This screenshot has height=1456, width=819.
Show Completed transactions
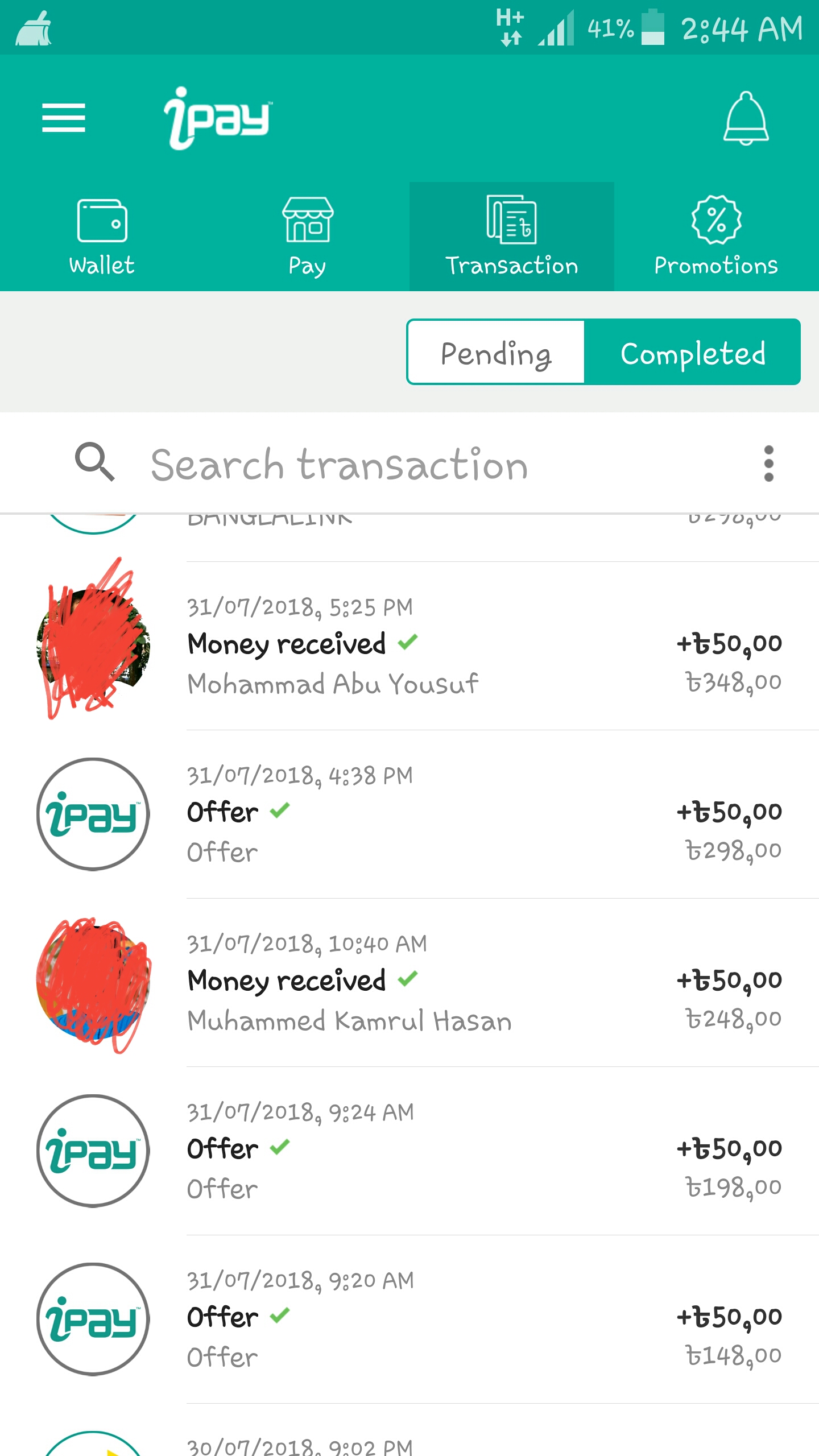pos(693,353)
